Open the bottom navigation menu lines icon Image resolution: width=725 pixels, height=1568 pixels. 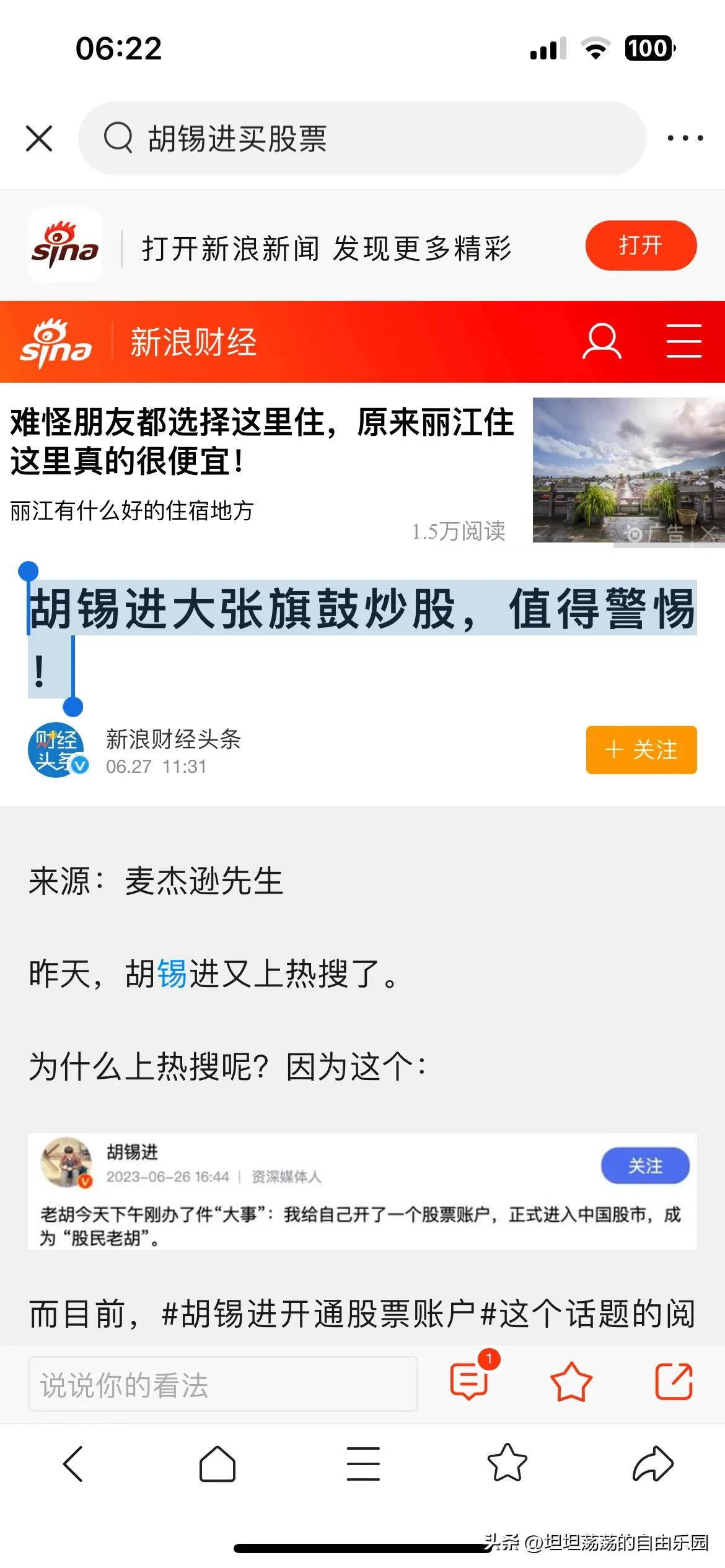click(x=362, y=1465)
